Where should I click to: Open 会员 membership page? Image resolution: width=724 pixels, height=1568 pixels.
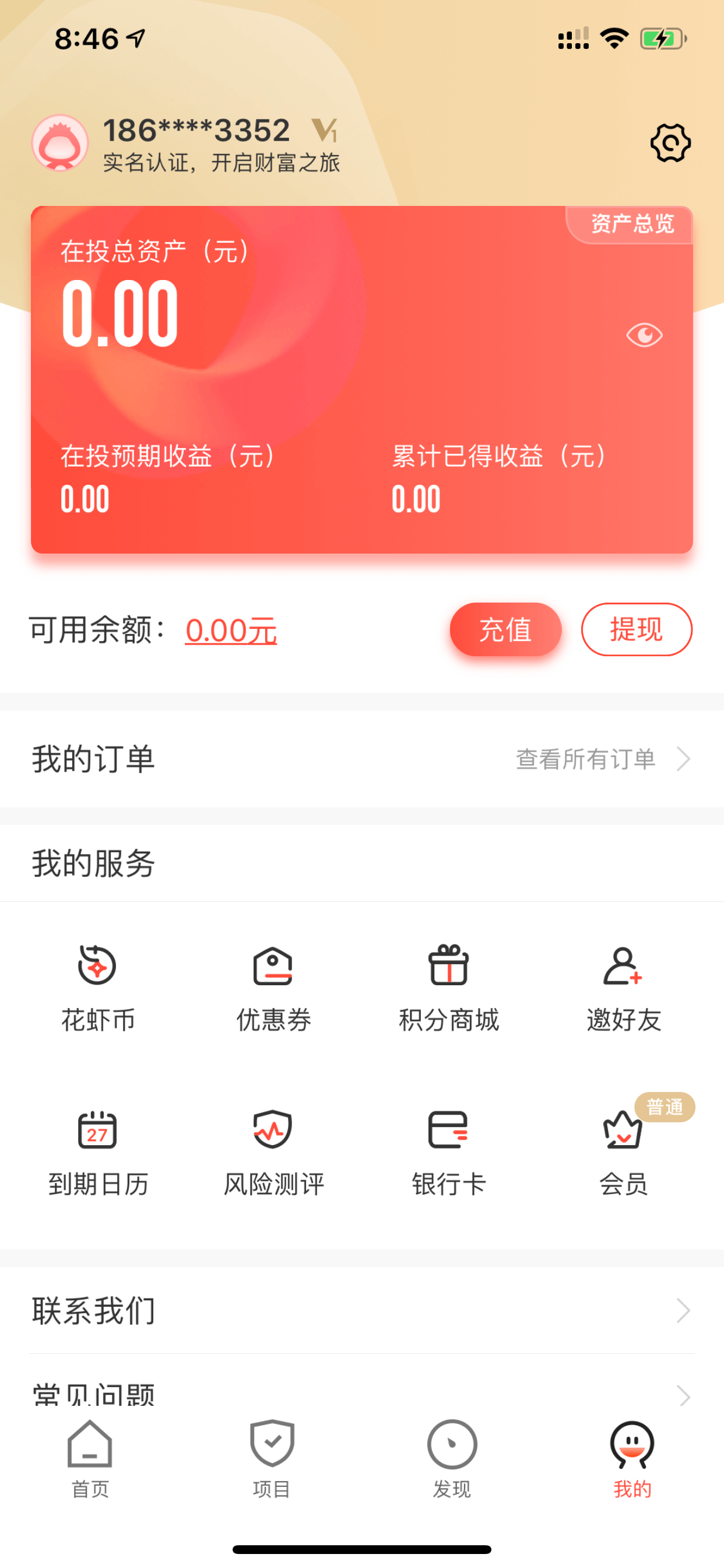pos(624,1153)
